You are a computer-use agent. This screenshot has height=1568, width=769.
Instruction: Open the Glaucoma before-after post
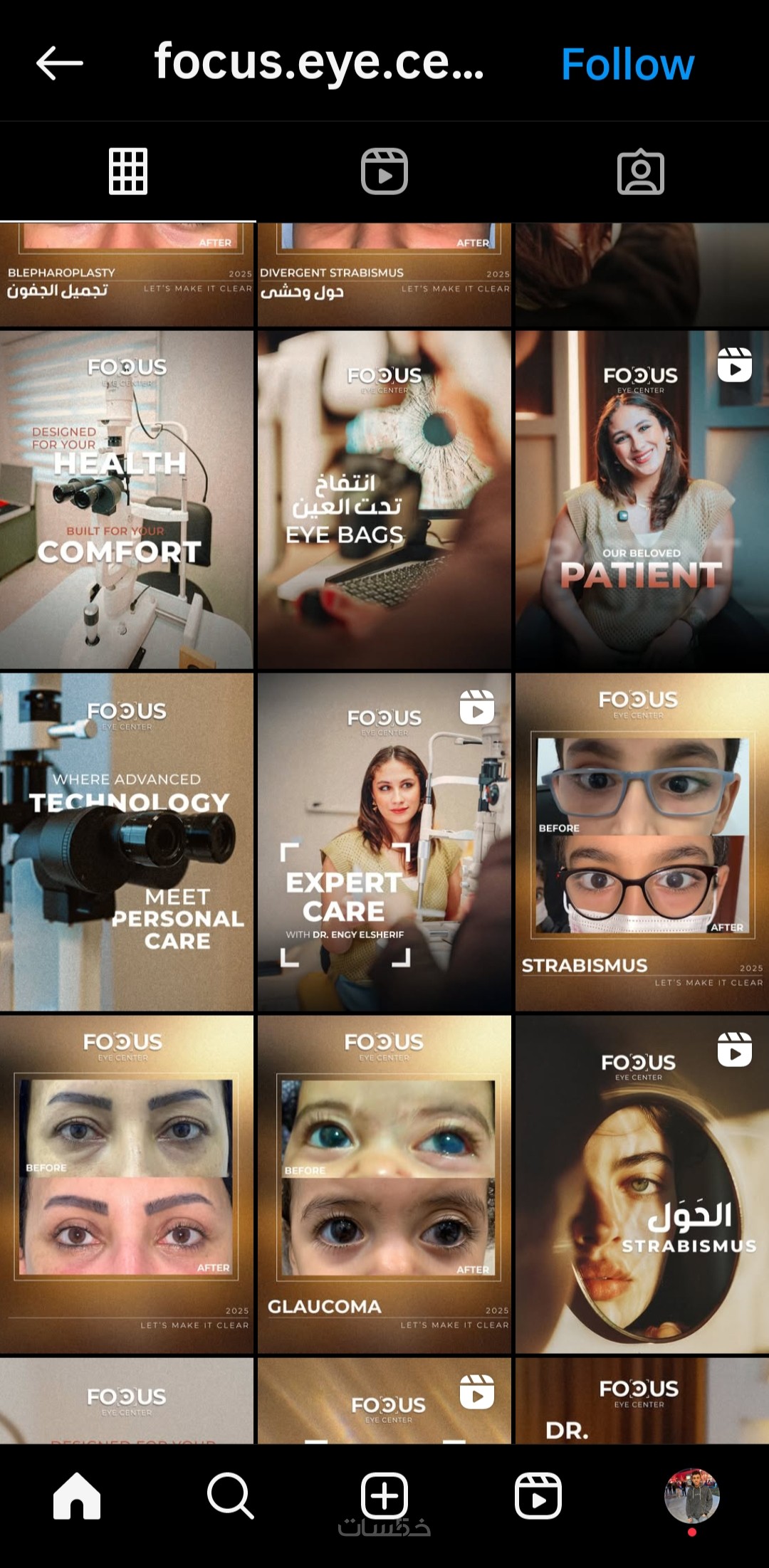tap(384, 1184)
